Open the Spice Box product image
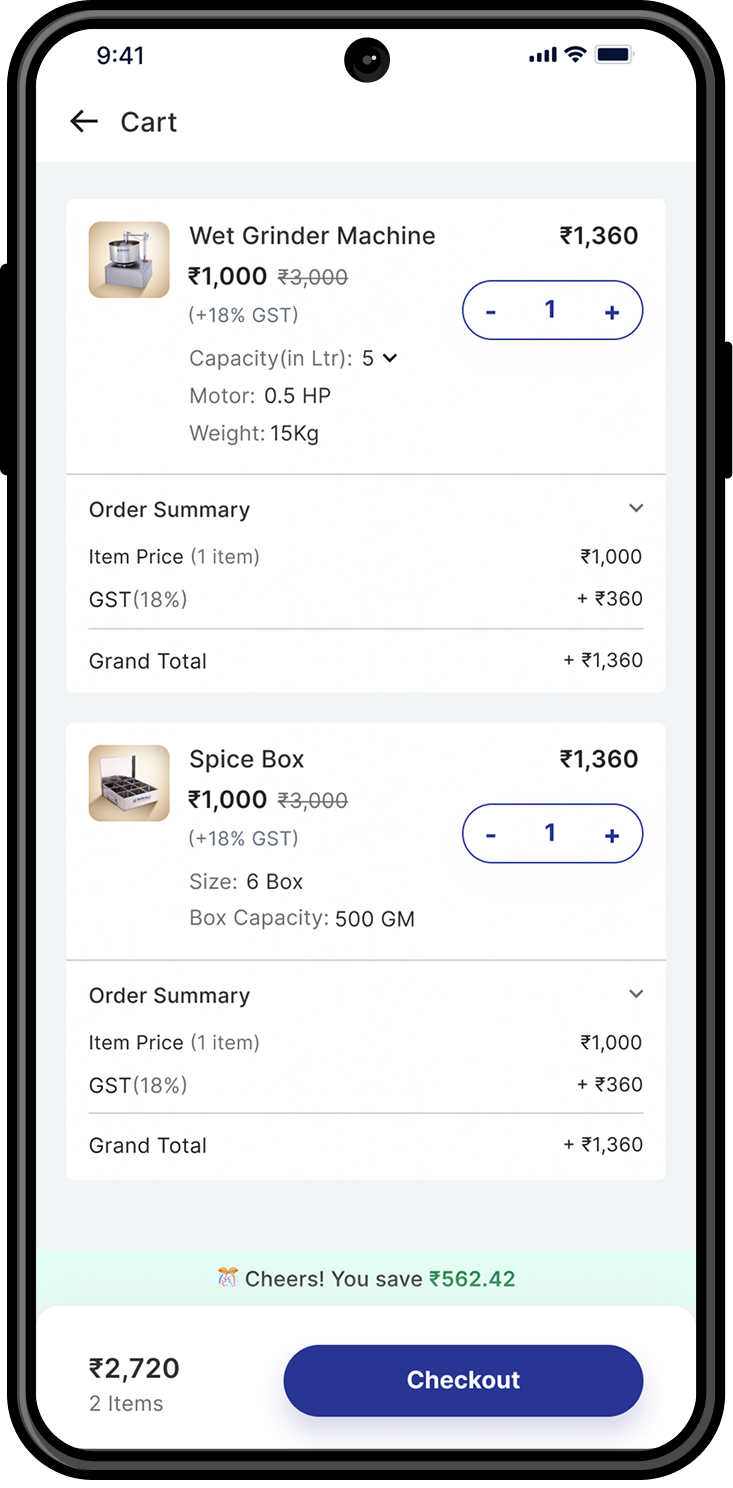Viewport: 733px width, 1488px height. [129, 783]
